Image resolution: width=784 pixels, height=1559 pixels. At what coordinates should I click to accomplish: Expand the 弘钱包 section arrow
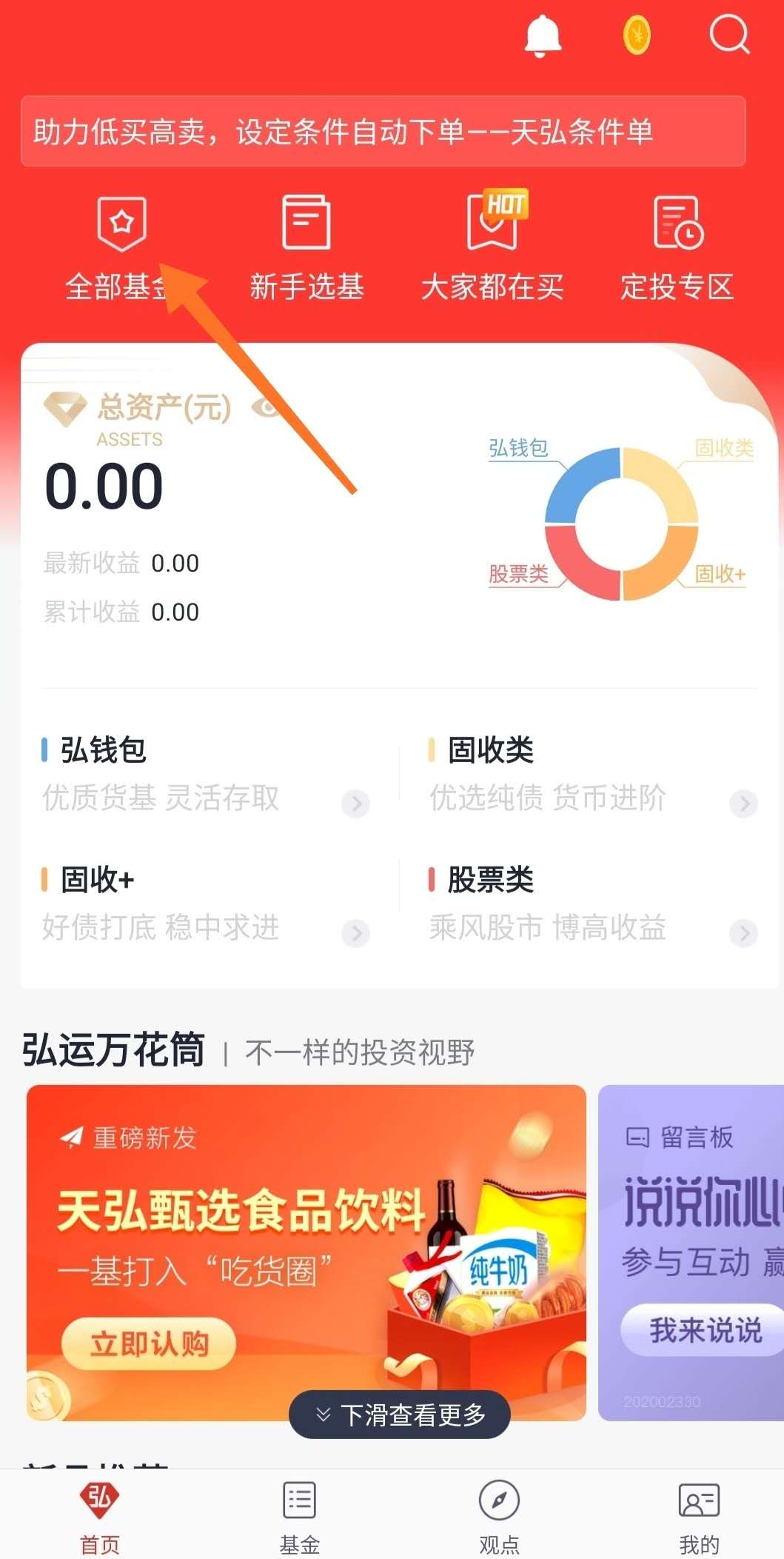point(356,804)
